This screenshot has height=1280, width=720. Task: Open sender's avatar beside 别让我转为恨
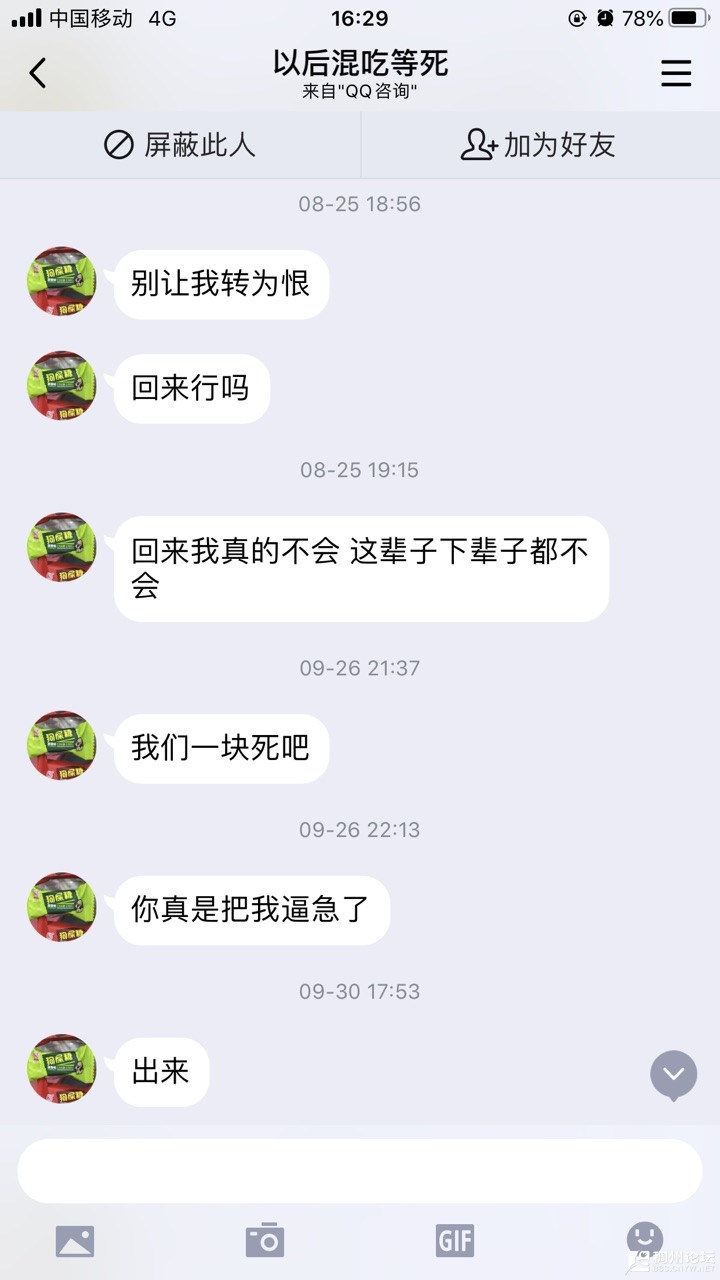point(62,282)
